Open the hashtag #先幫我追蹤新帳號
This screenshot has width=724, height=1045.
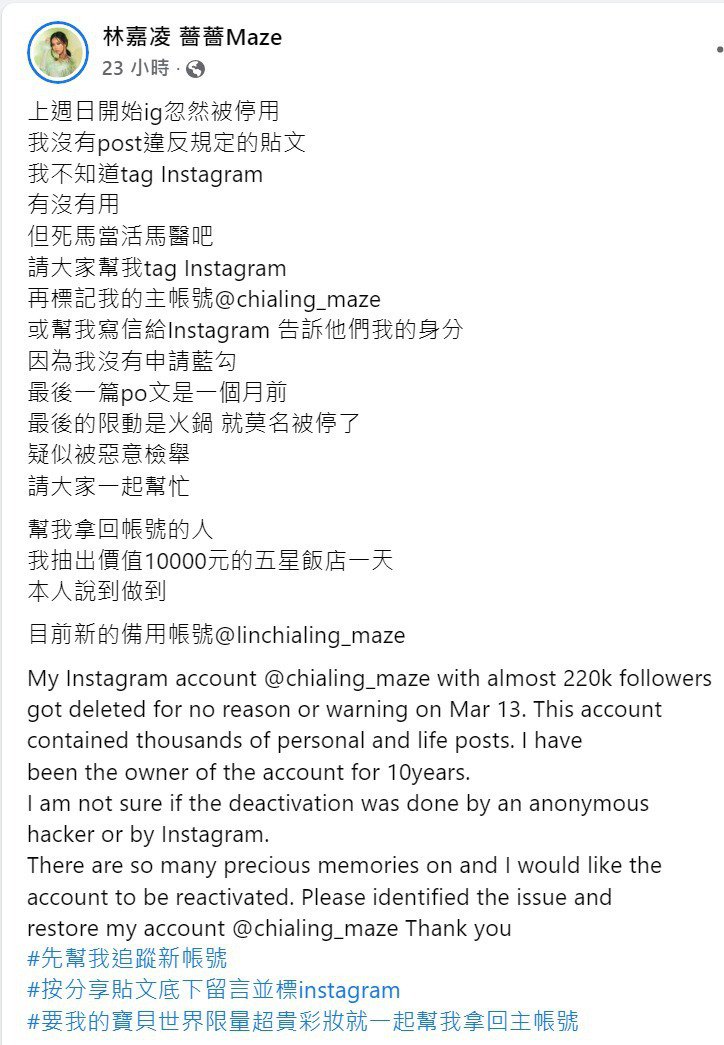pyautogui.click(x=127, y=959)
